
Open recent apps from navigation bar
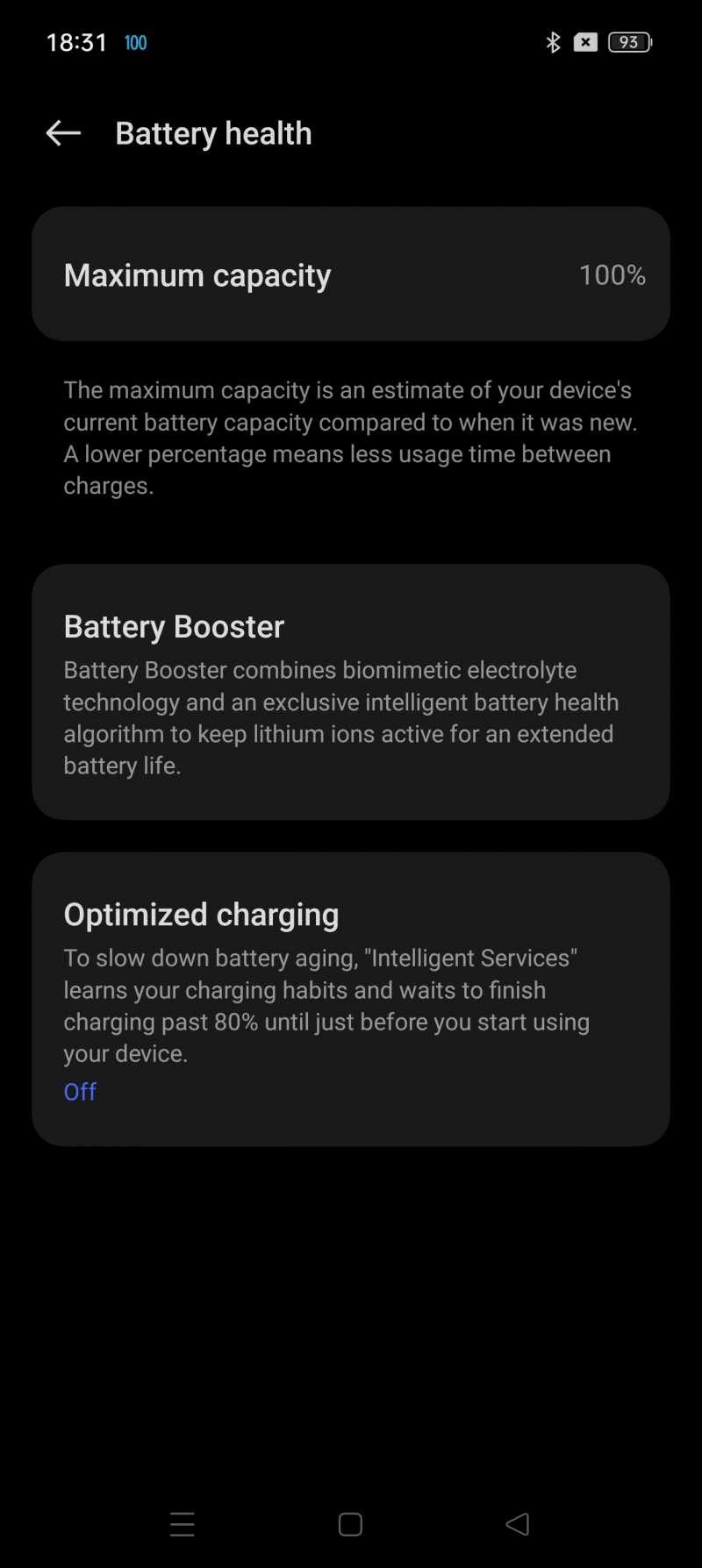tap(183, 1524)
